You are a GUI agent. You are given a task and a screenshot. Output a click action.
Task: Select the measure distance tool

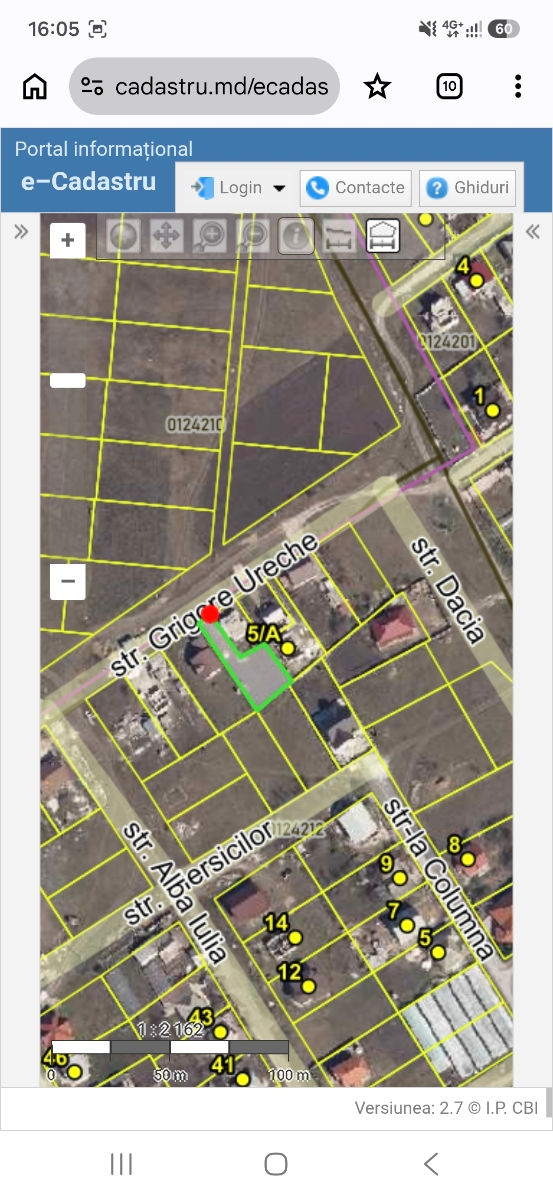[x=340, y=236]
